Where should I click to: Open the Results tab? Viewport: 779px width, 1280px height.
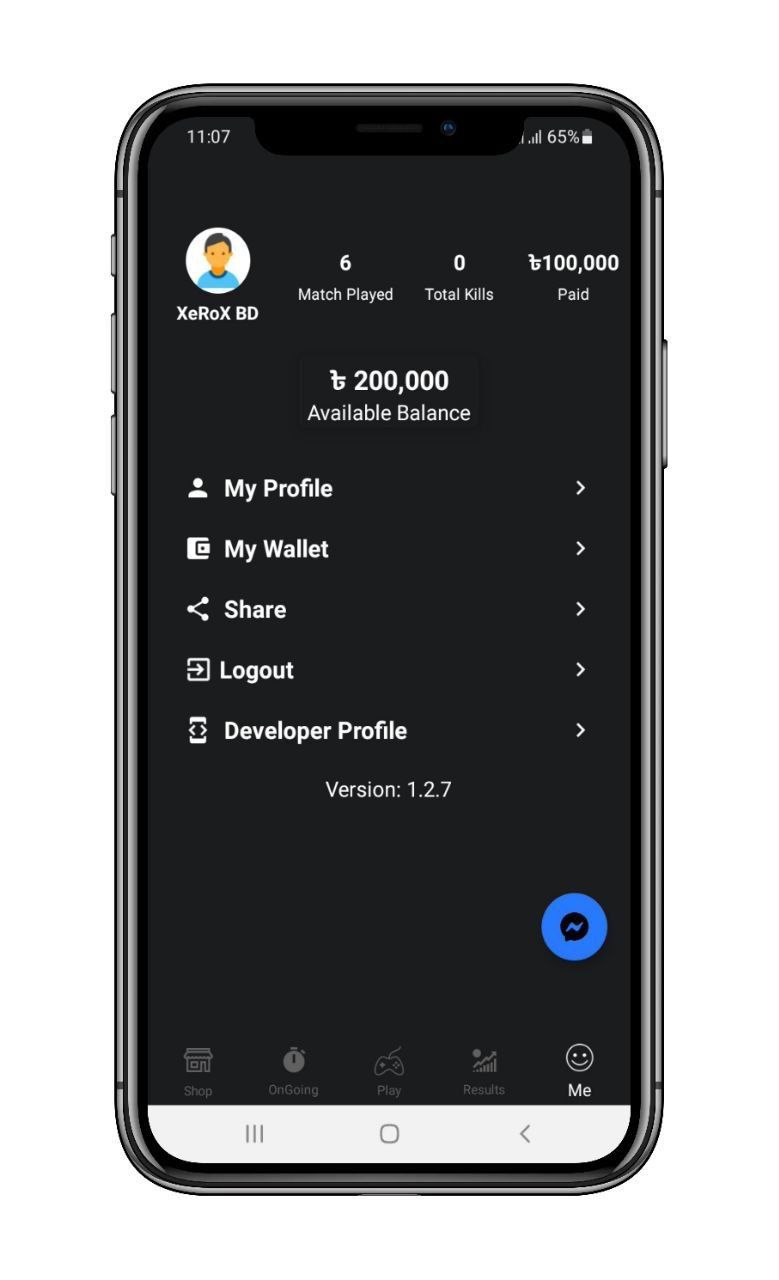tap(484, 1071)
